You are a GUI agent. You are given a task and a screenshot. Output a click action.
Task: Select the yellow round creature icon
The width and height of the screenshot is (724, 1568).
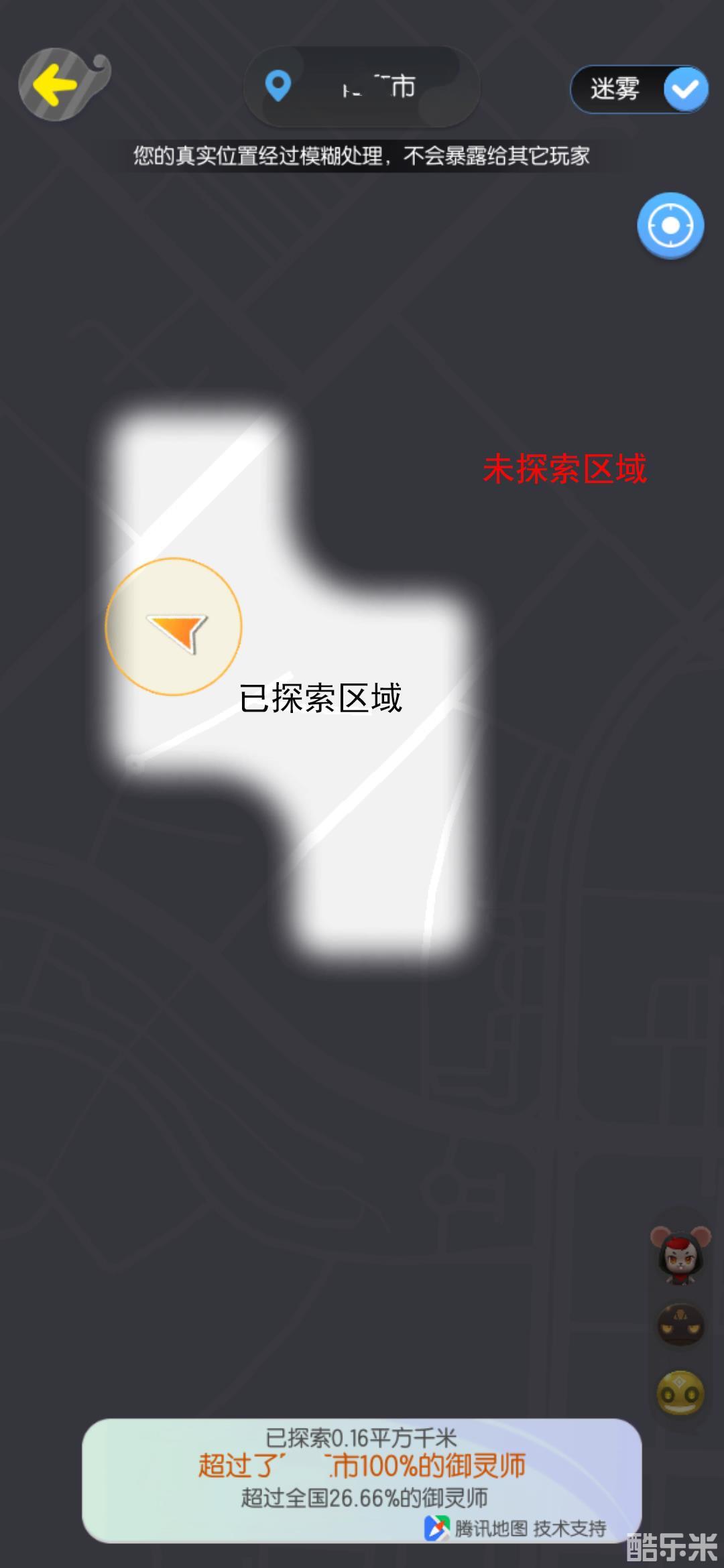click(680, 1393)
